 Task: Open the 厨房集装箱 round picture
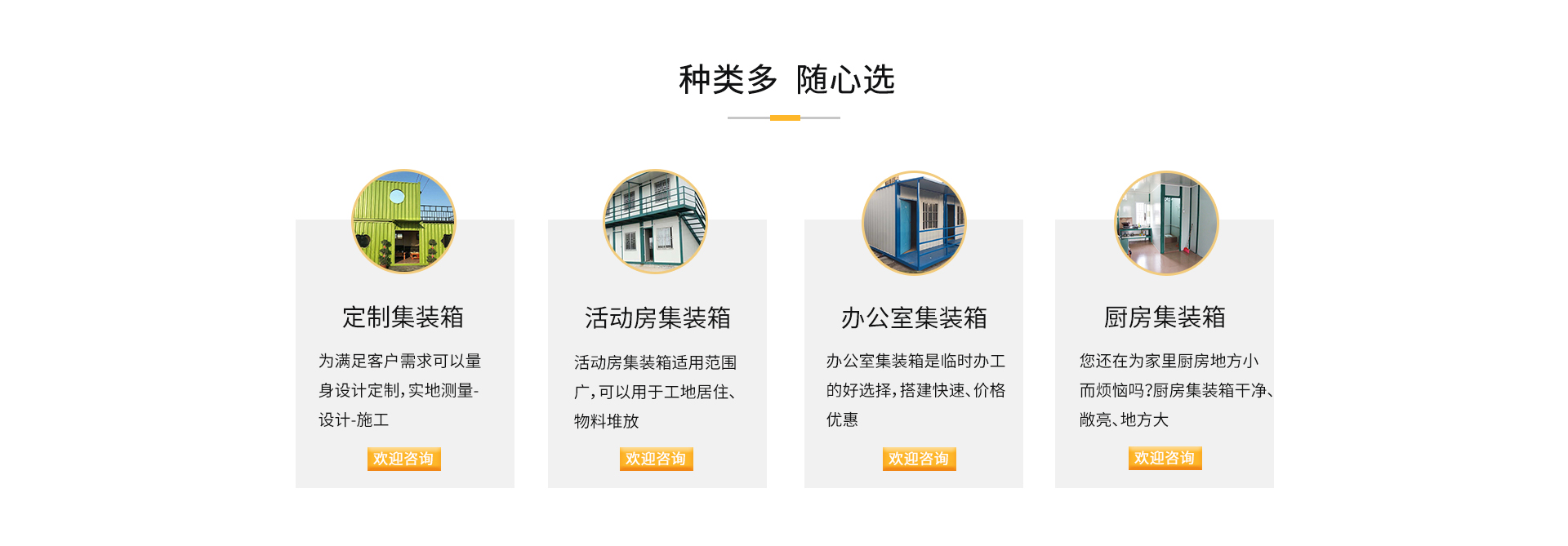tap(1166, 222)
